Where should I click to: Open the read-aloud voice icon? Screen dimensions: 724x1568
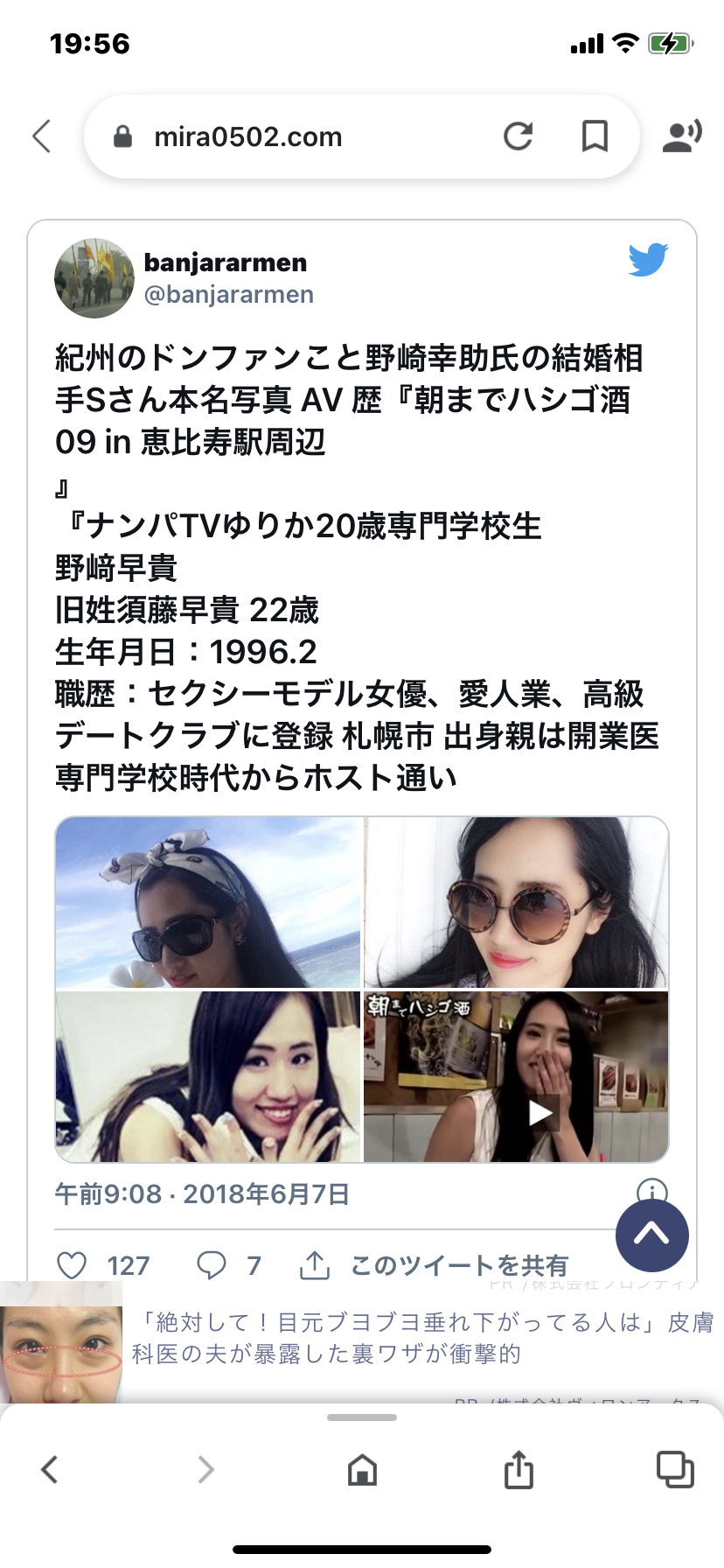(x=681, y=136)
